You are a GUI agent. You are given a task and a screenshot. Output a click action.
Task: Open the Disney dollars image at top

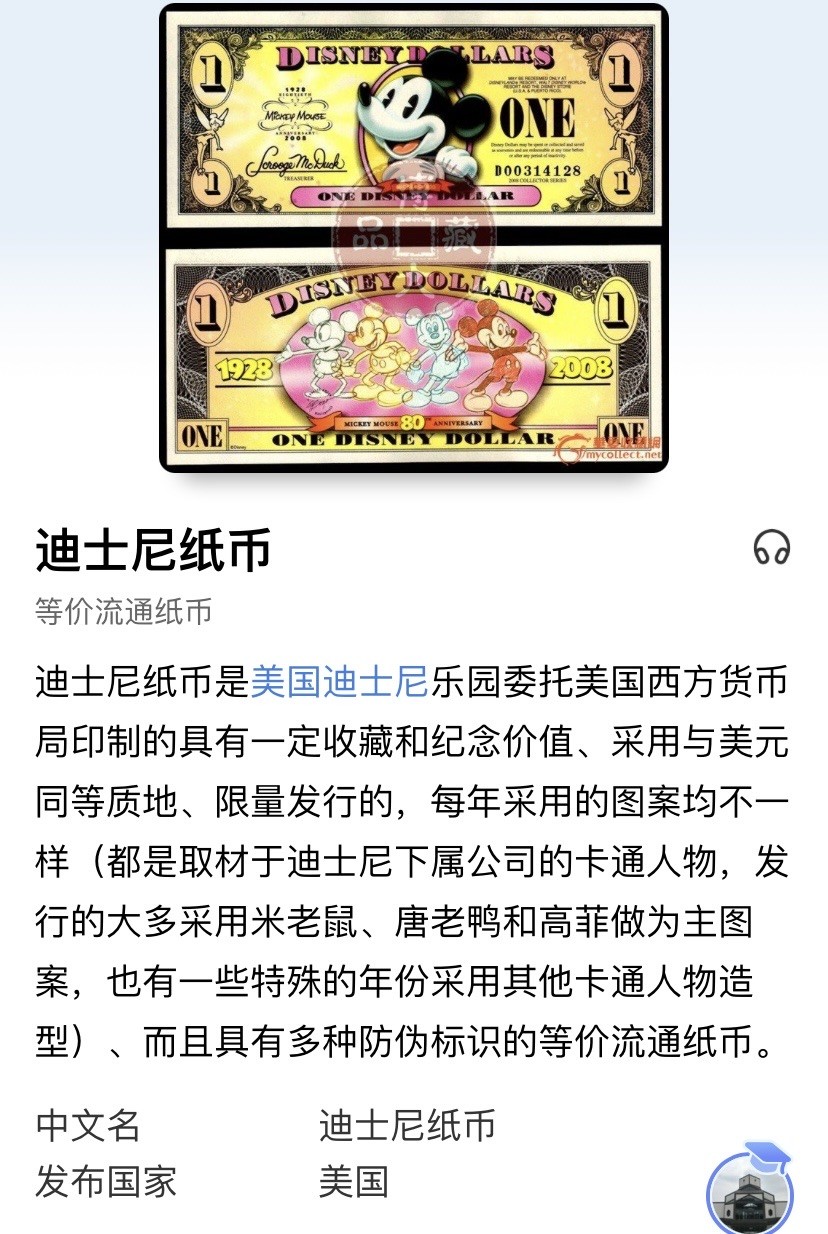[x=413, y=238]
